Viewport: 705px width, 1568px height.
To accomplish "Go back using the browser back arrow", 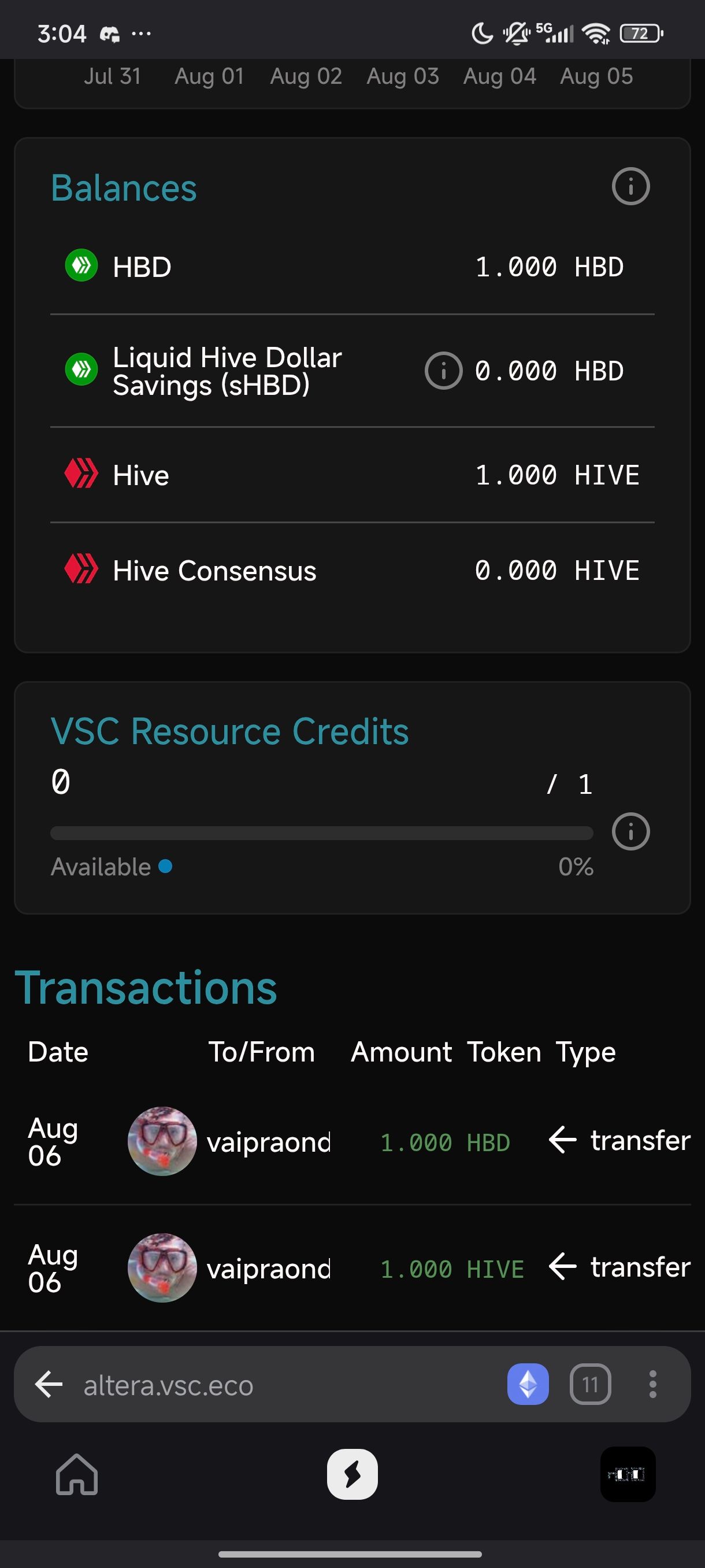I will click(x=49, y=1385).
